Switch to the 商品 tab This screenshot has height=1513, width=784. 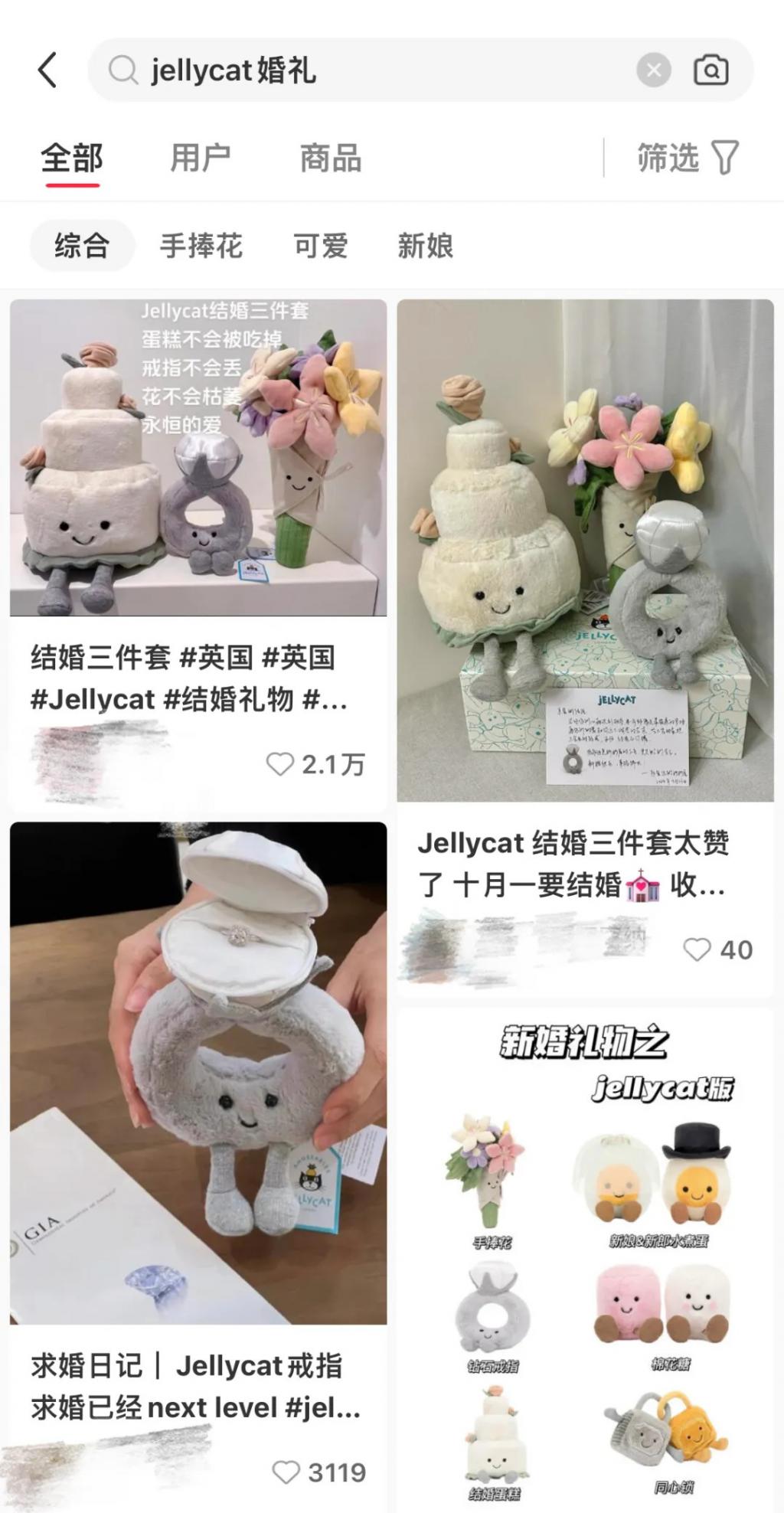point(330,158)
